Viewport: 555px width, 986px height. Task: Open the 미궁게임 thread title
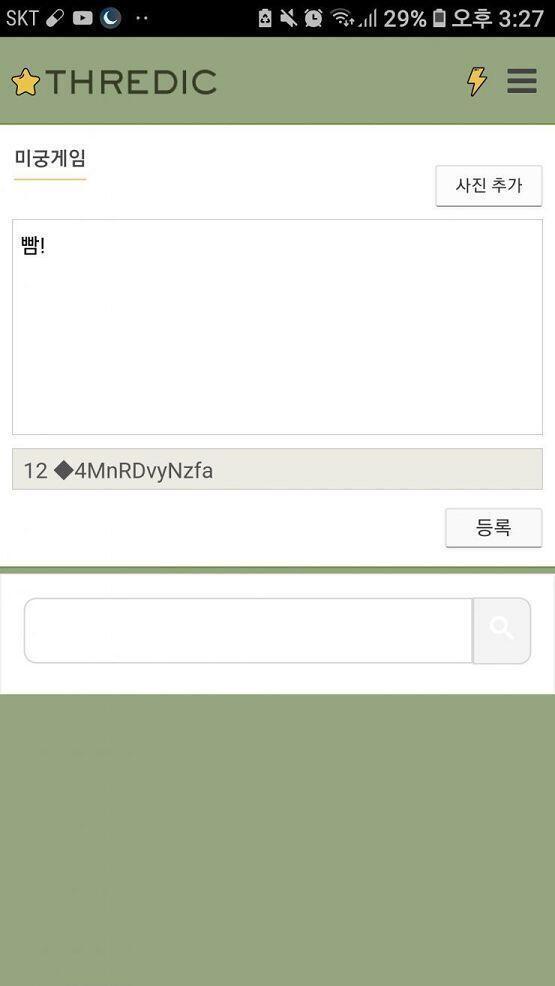pyautogui.click(x=50, y=158)
